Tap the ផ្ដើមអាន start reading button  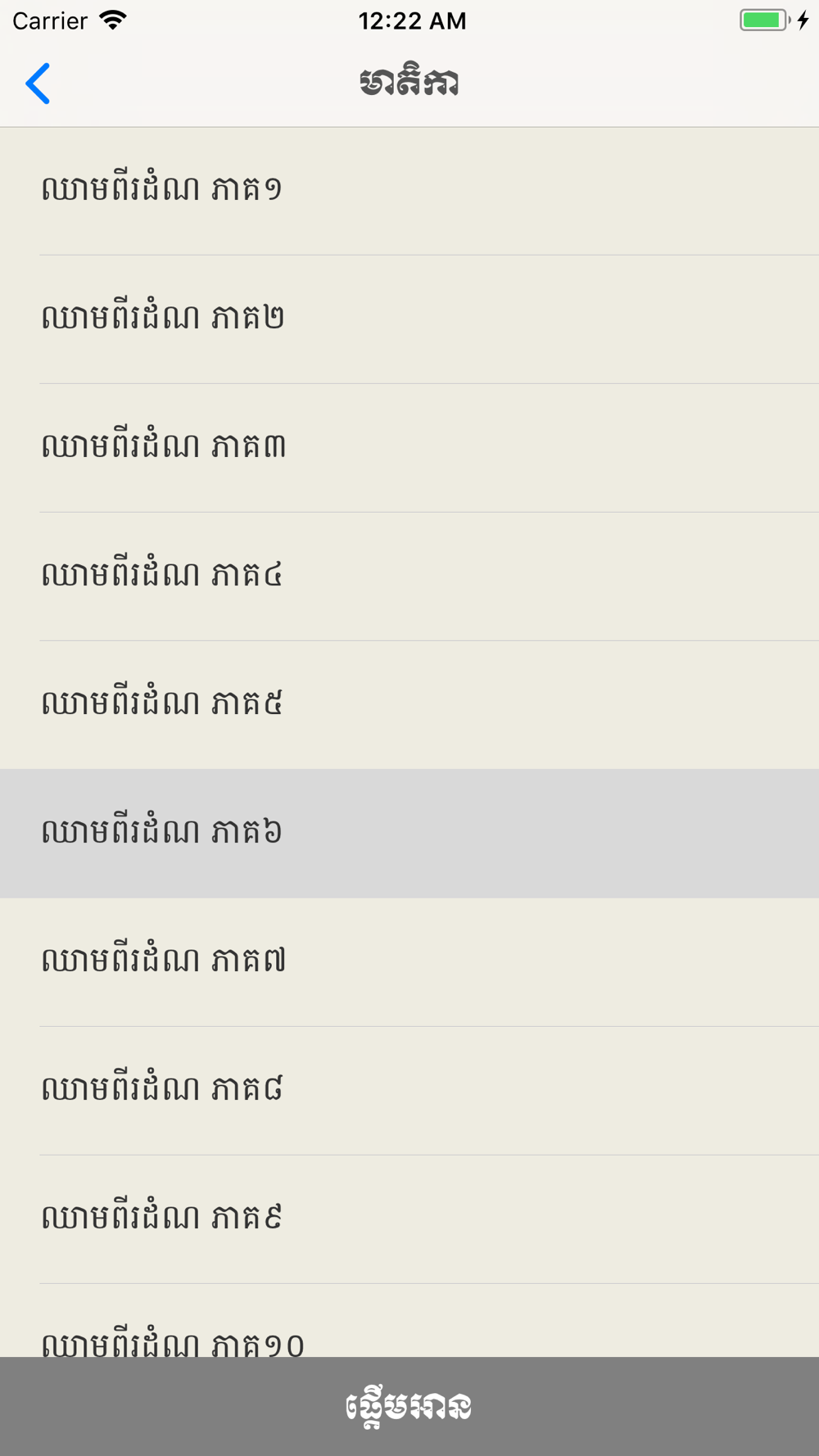tap(409, 1406)
